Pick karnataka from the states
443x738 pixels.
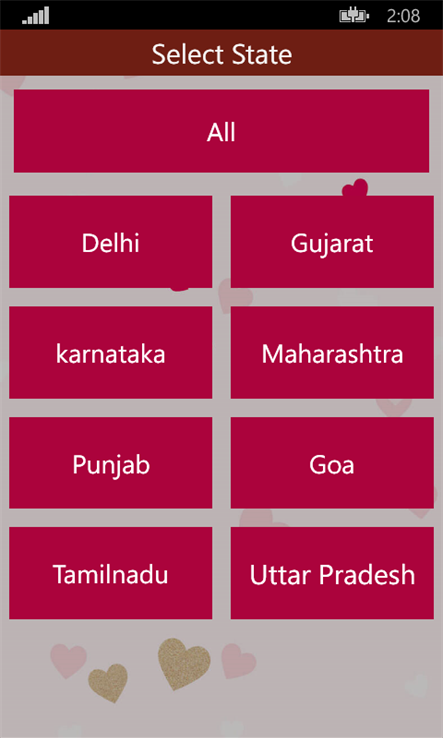coord(111,353)
